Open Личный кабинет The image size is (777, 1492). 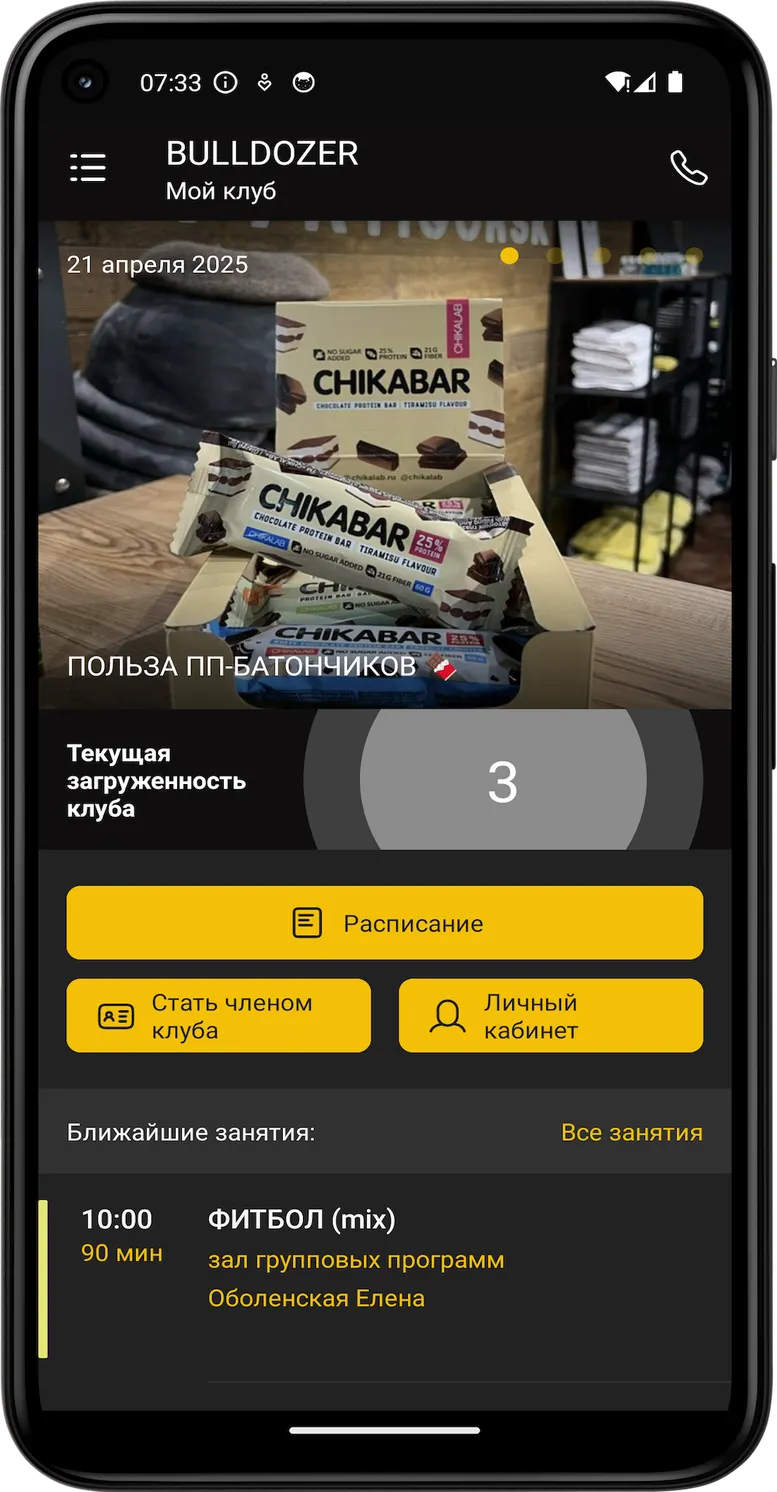[x=551, y=1016]
